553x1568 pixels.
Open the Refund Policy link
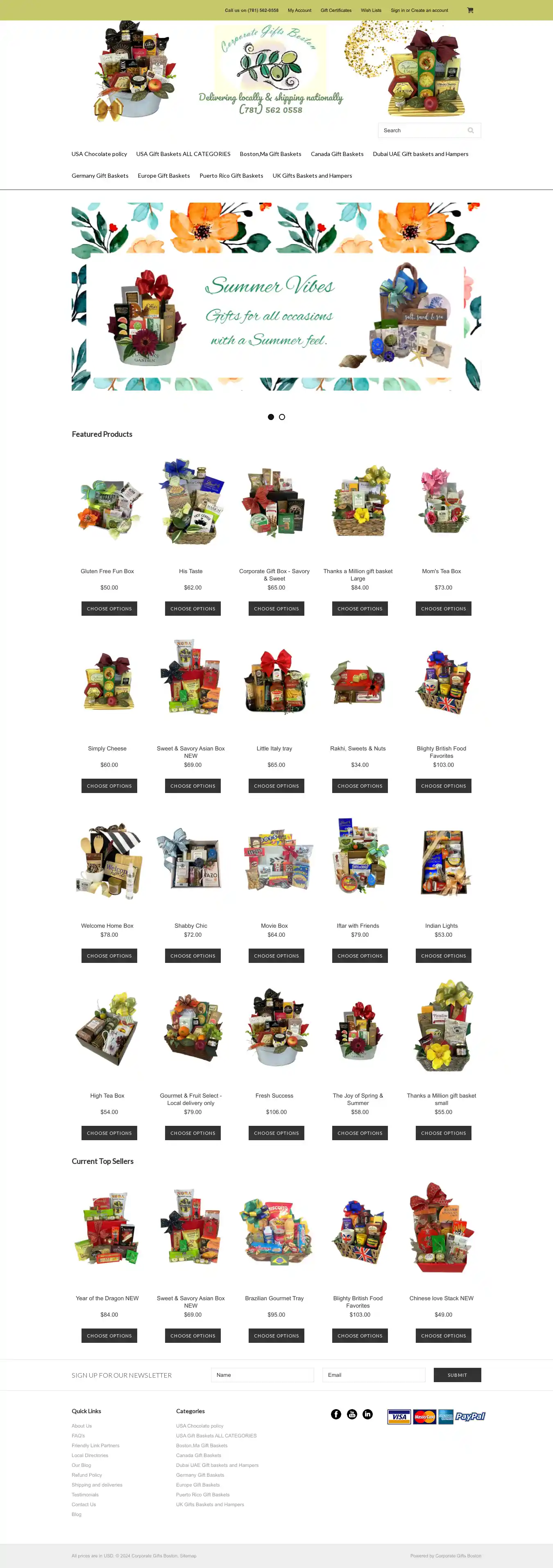86,1475
